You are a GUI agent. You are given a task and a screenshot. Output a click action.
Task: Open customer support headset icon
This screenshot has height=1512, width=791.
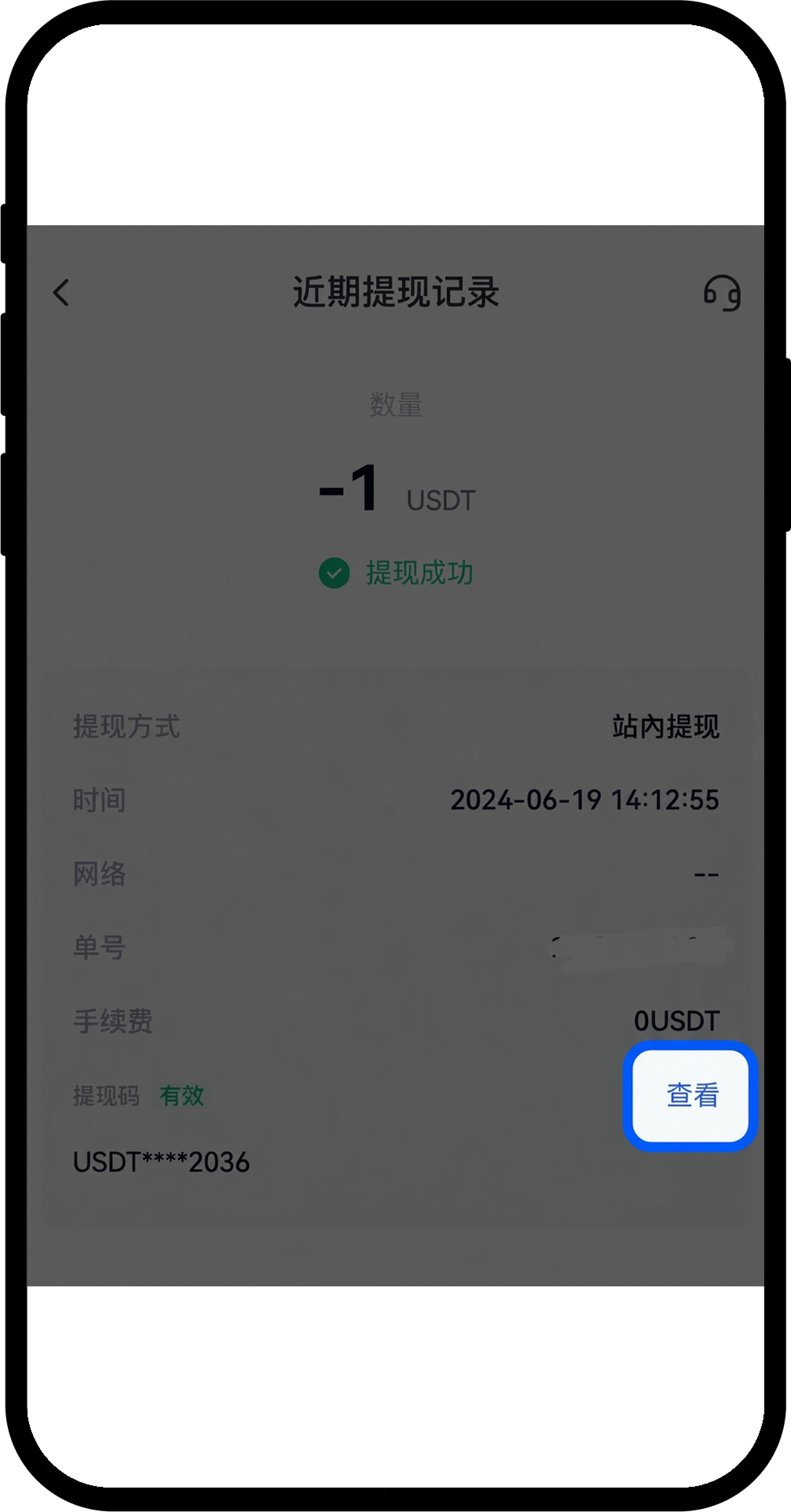pos(722,293)
